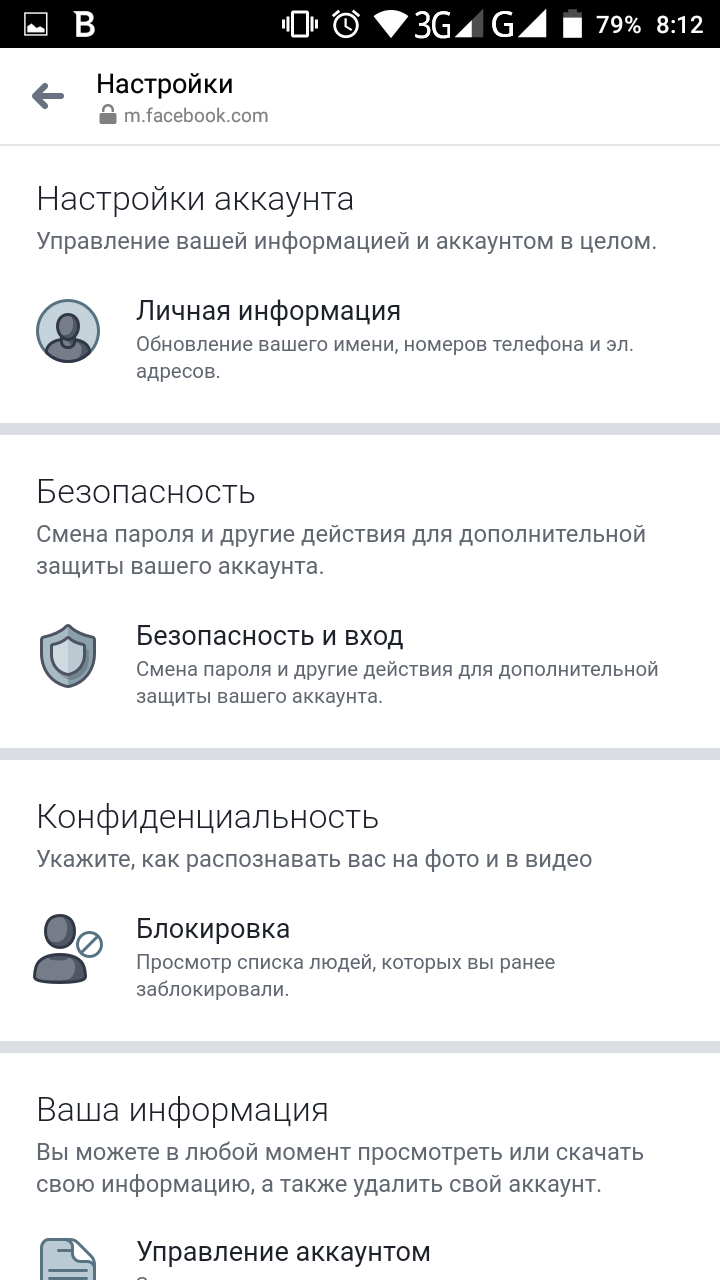Go back from the Настройки page
The height and width of the screenshot is (1280, 720).
pyautogui.click(x=47, y=97)
